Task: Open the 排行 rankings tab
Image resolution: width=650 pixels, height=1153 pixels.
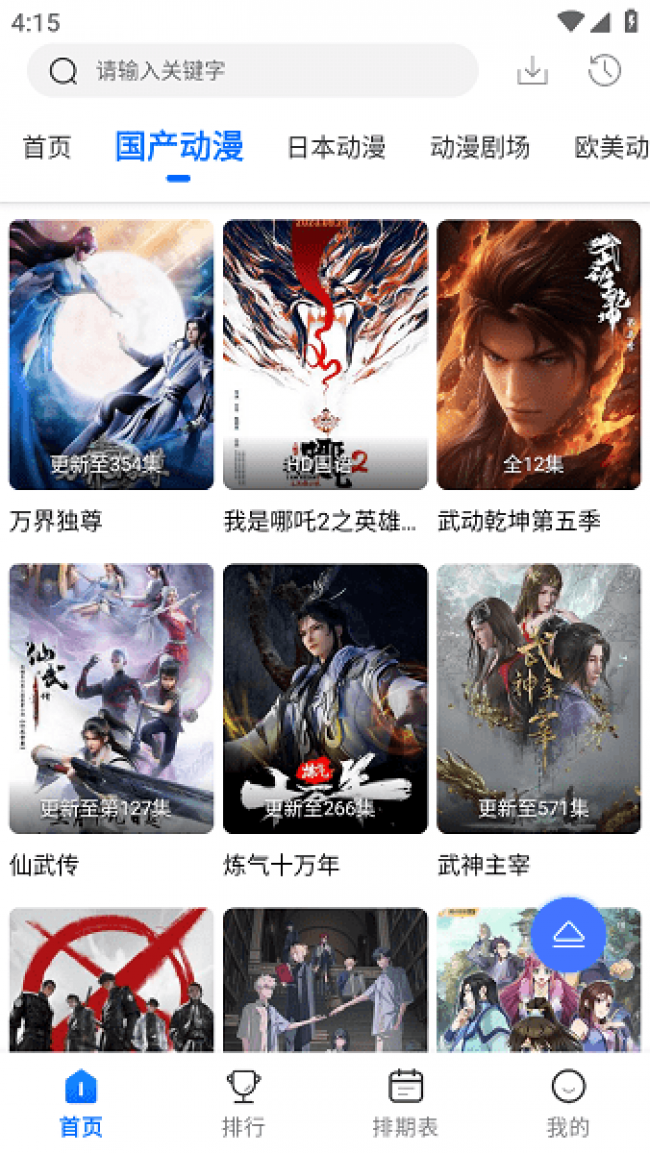Action: click(243, 1103)
